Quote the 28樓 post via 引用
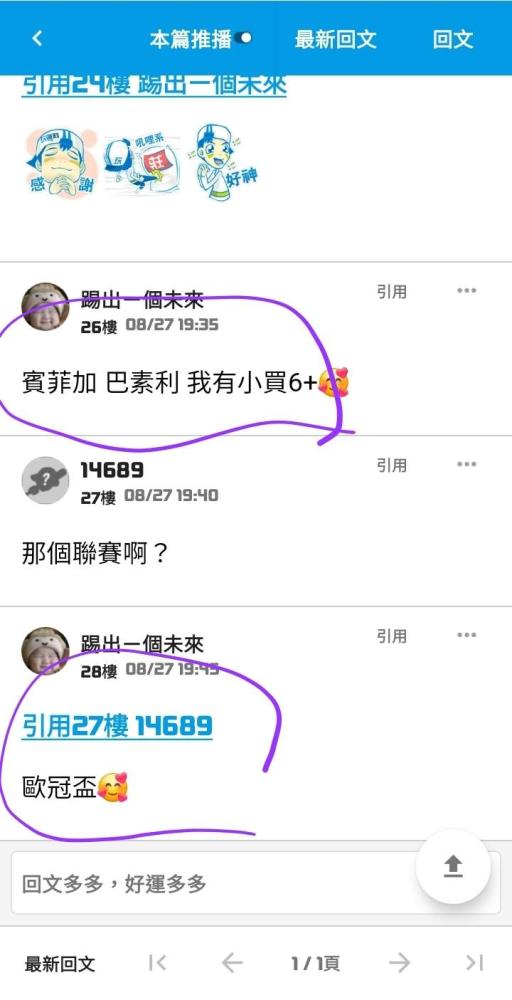This screenshot has height=1000, width=512. [x=391, y=635]
